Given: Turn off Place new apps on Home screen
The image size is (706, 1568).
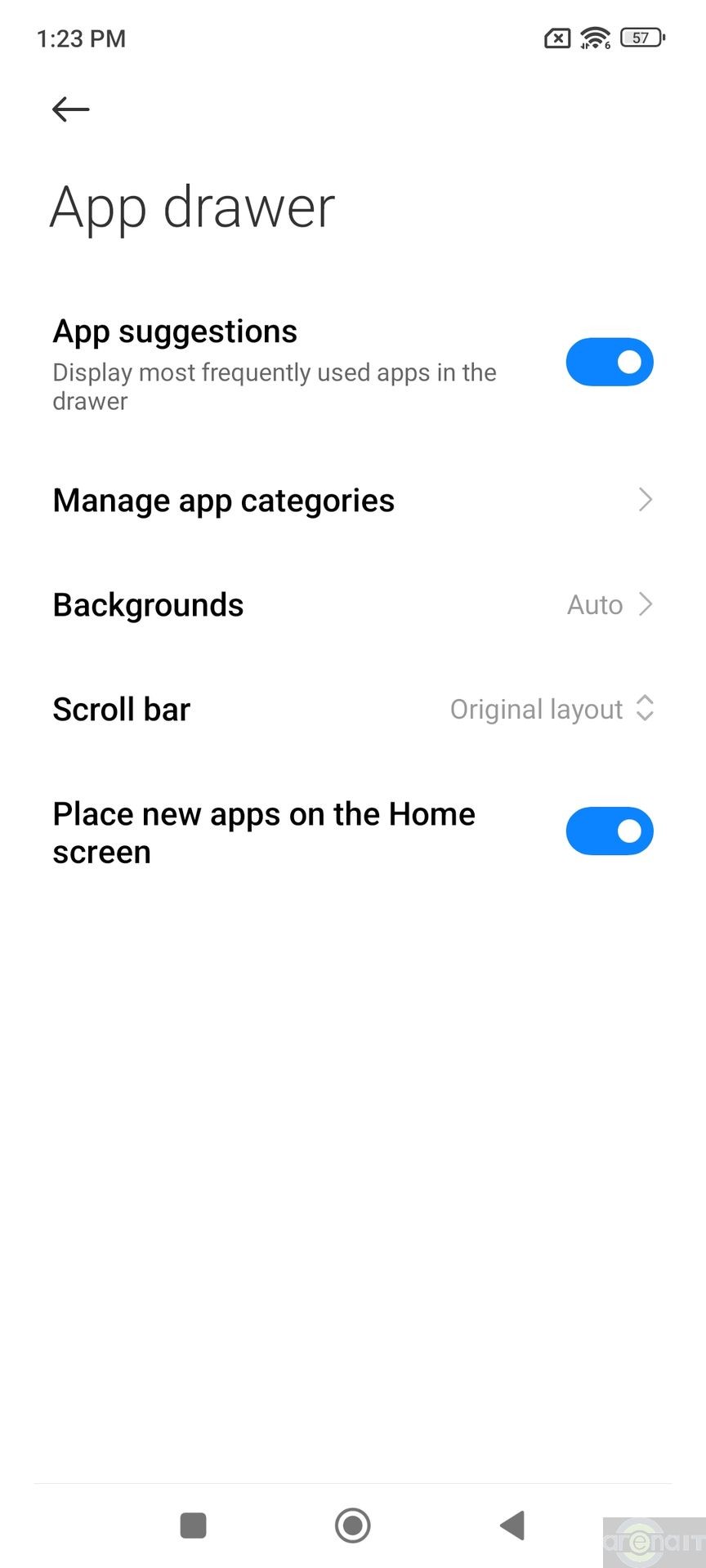Looking at the screenshot, I should tap(609, 831).
